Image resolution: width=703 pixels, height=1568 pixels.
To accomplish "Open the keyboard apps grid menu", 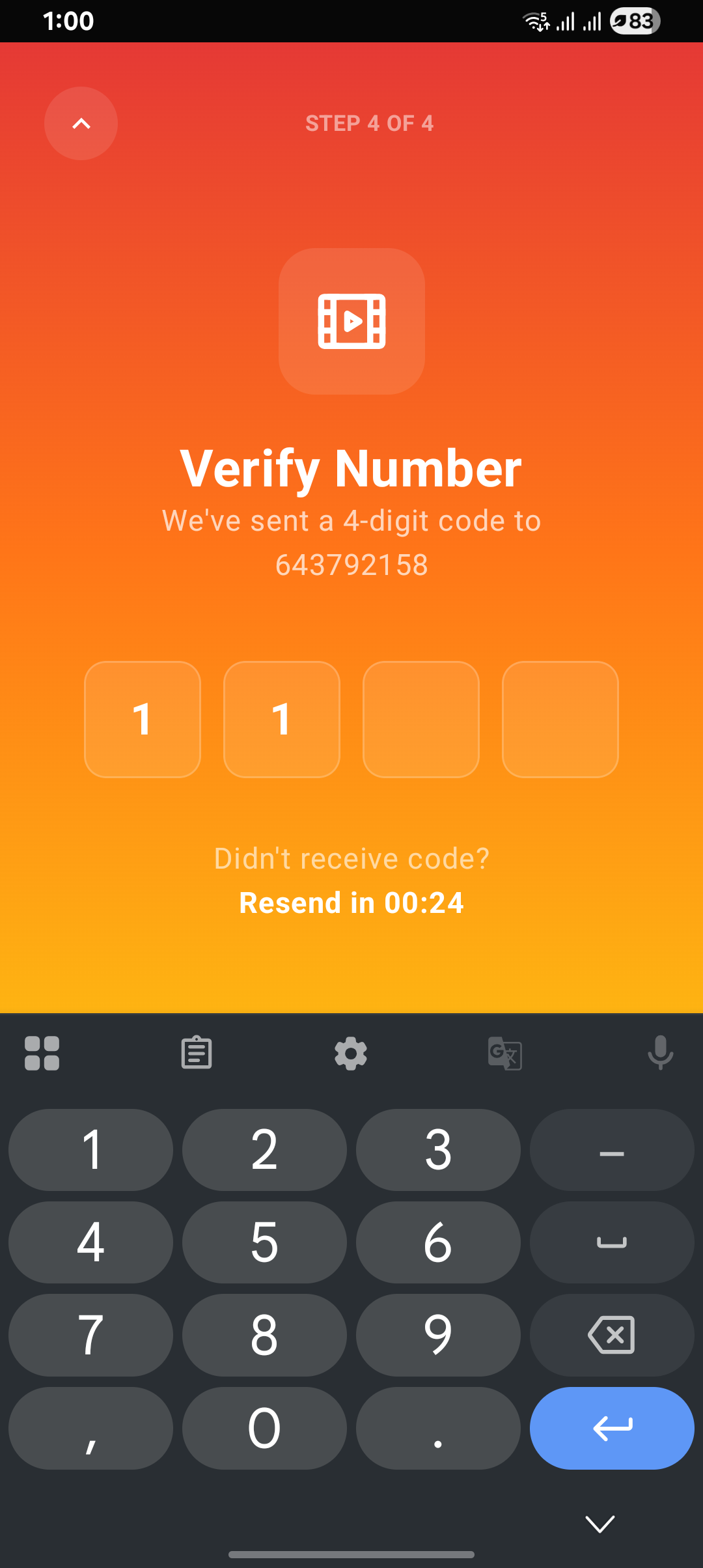I will click(42, 1053).
